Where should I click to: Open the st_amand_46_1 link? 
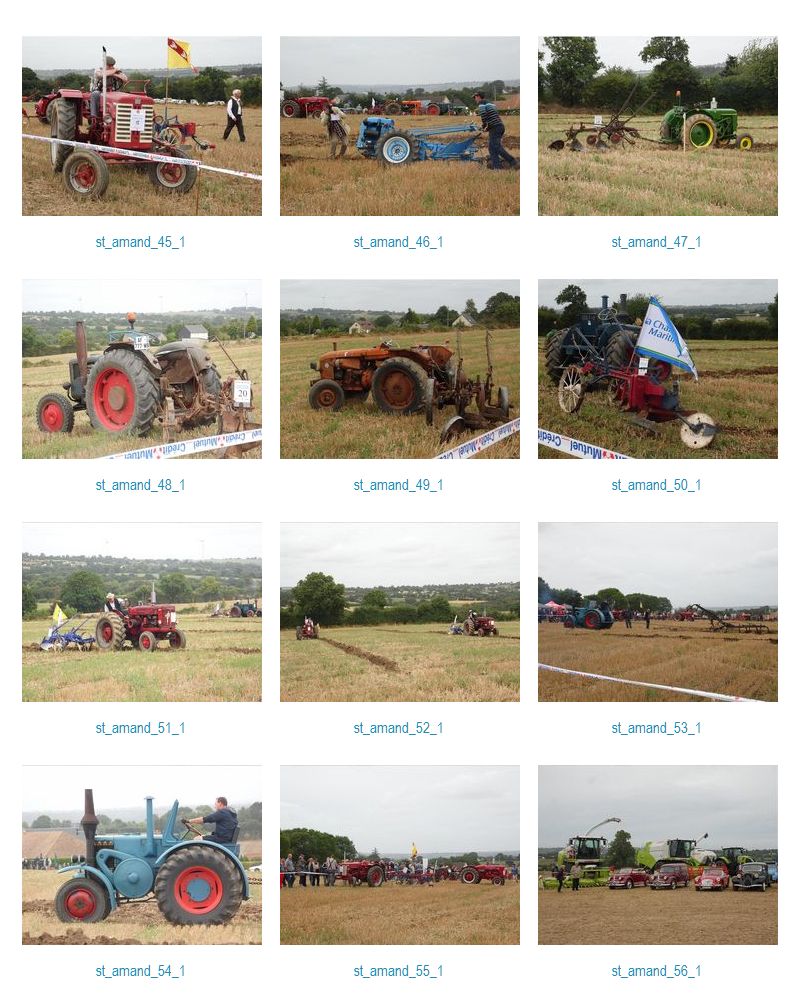tap(398, 242)
